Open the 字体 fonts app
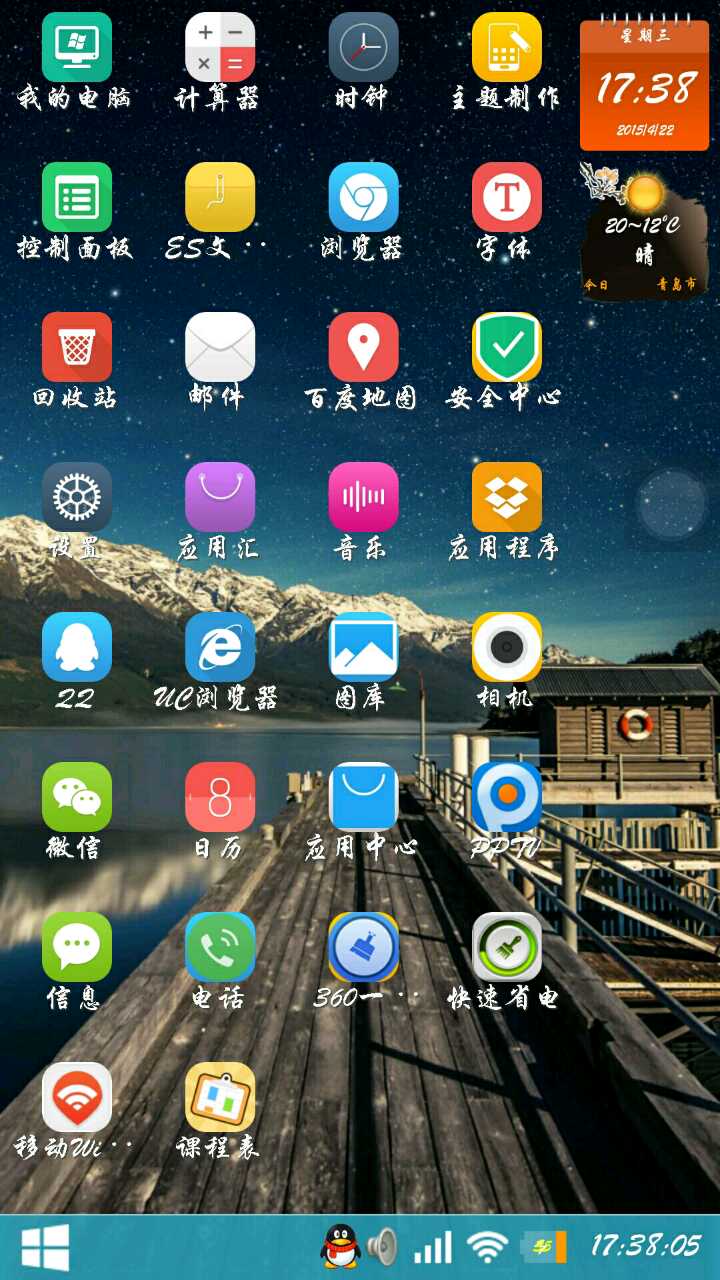 [x=507, y=198]
